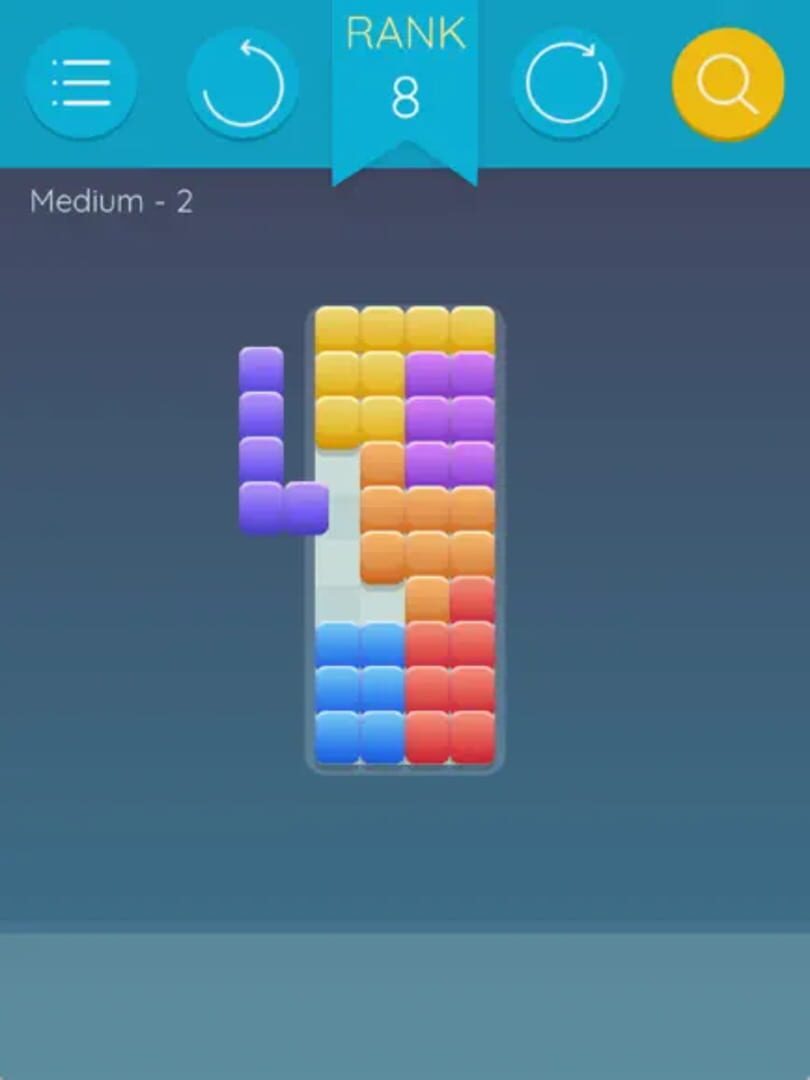Undo the last move

[x=243, y=84]
